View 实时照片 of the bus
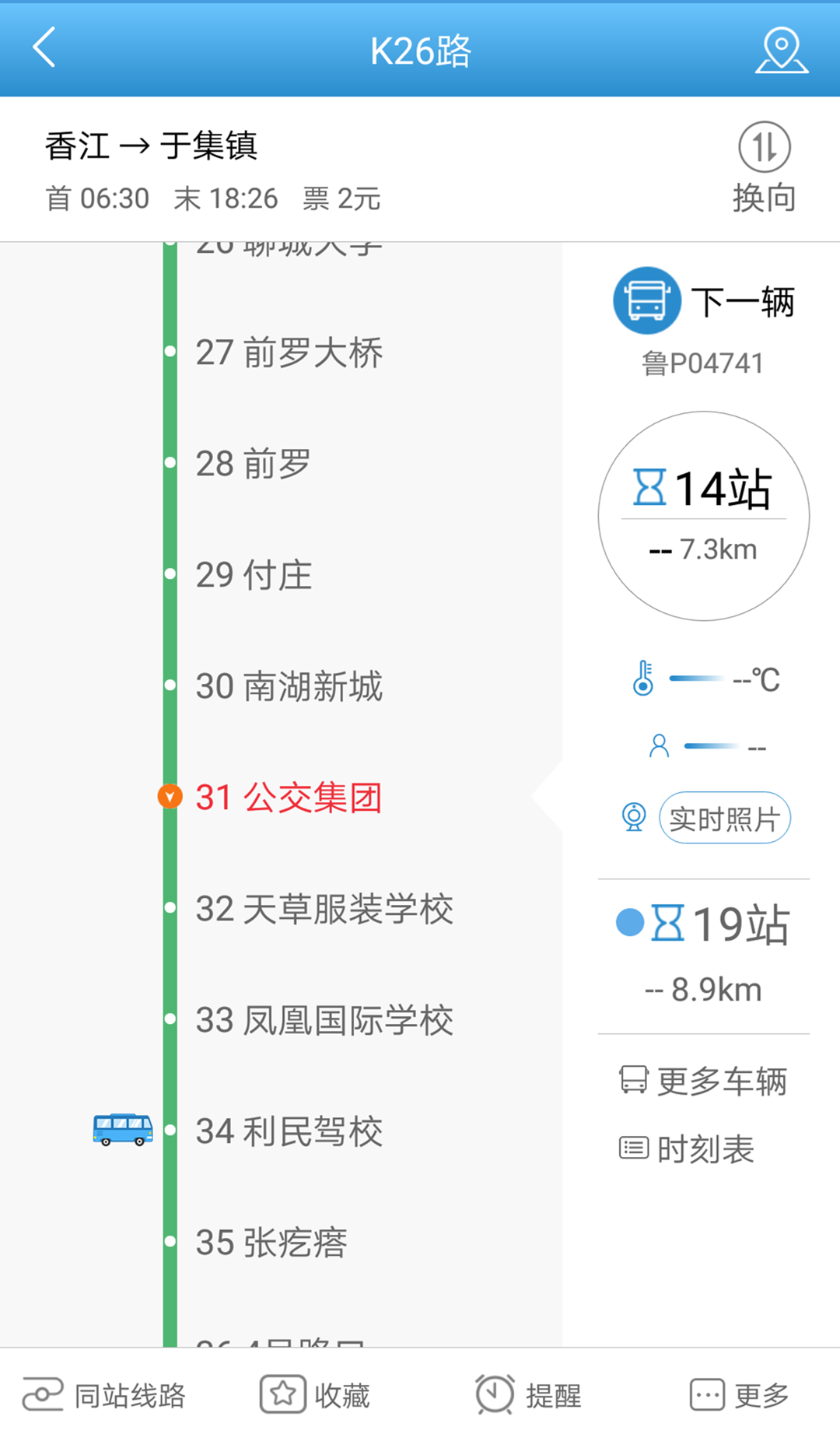Screen dimensions: 840x1441 pyautogui.click(x=724, y=818)
